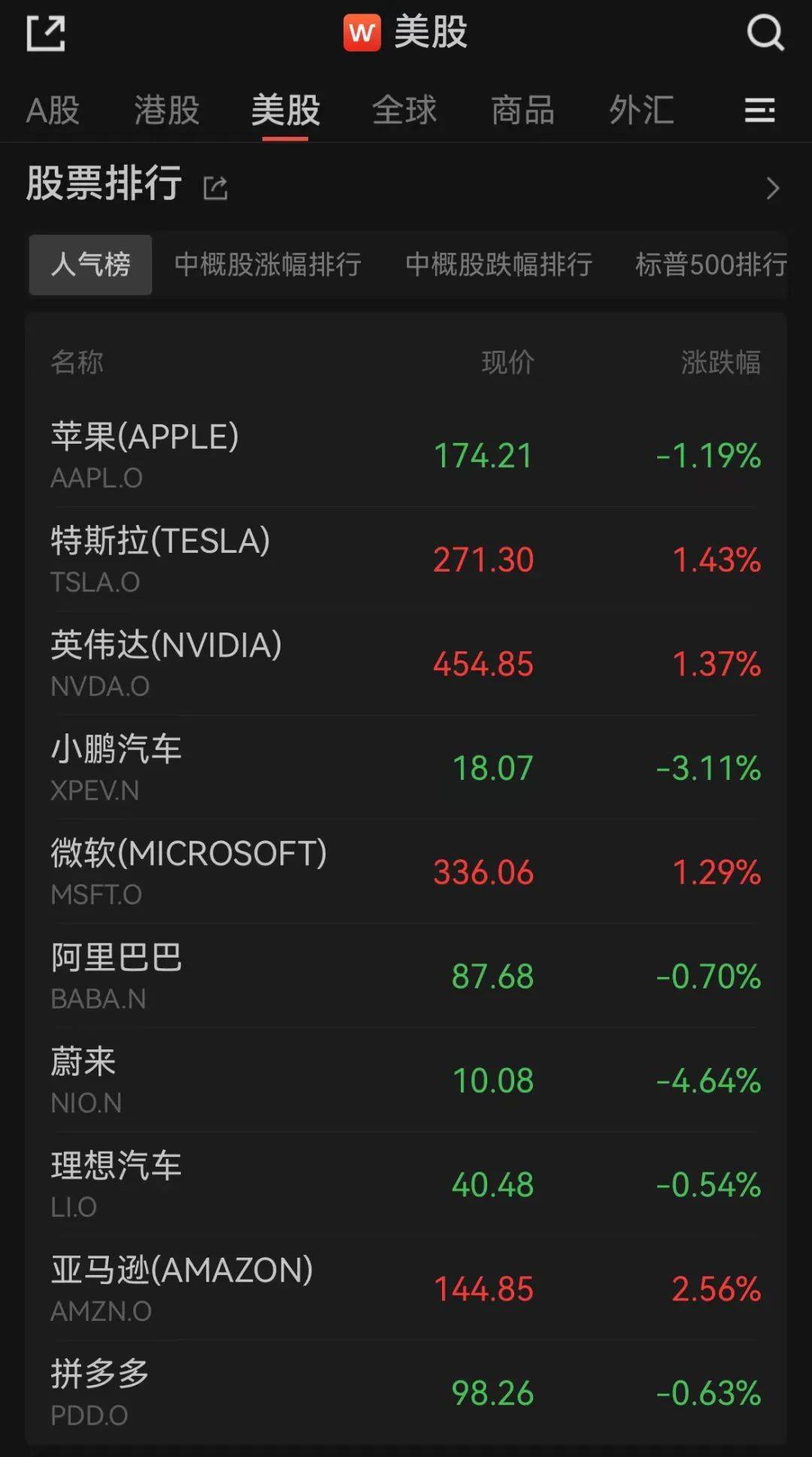Open the 亚马逊(AMAZON) stock row

406,1289
